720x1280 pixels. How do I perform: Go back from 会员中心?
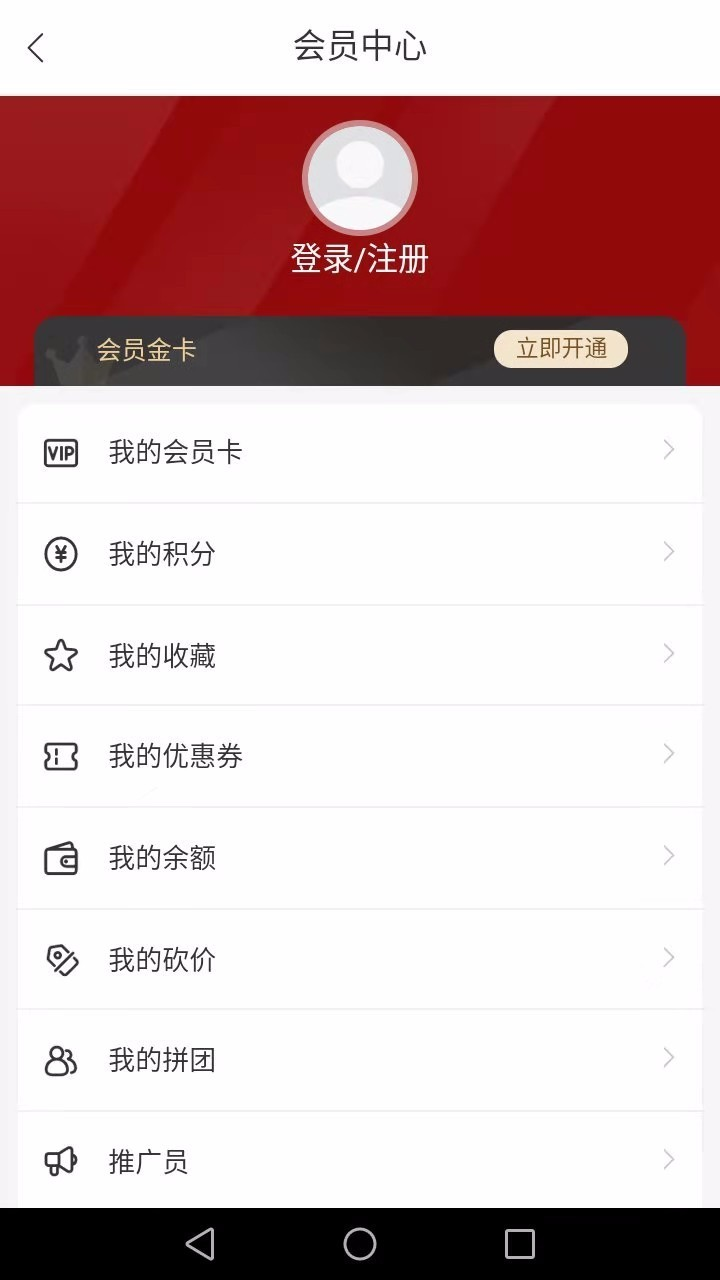click(x=37, y=47)
